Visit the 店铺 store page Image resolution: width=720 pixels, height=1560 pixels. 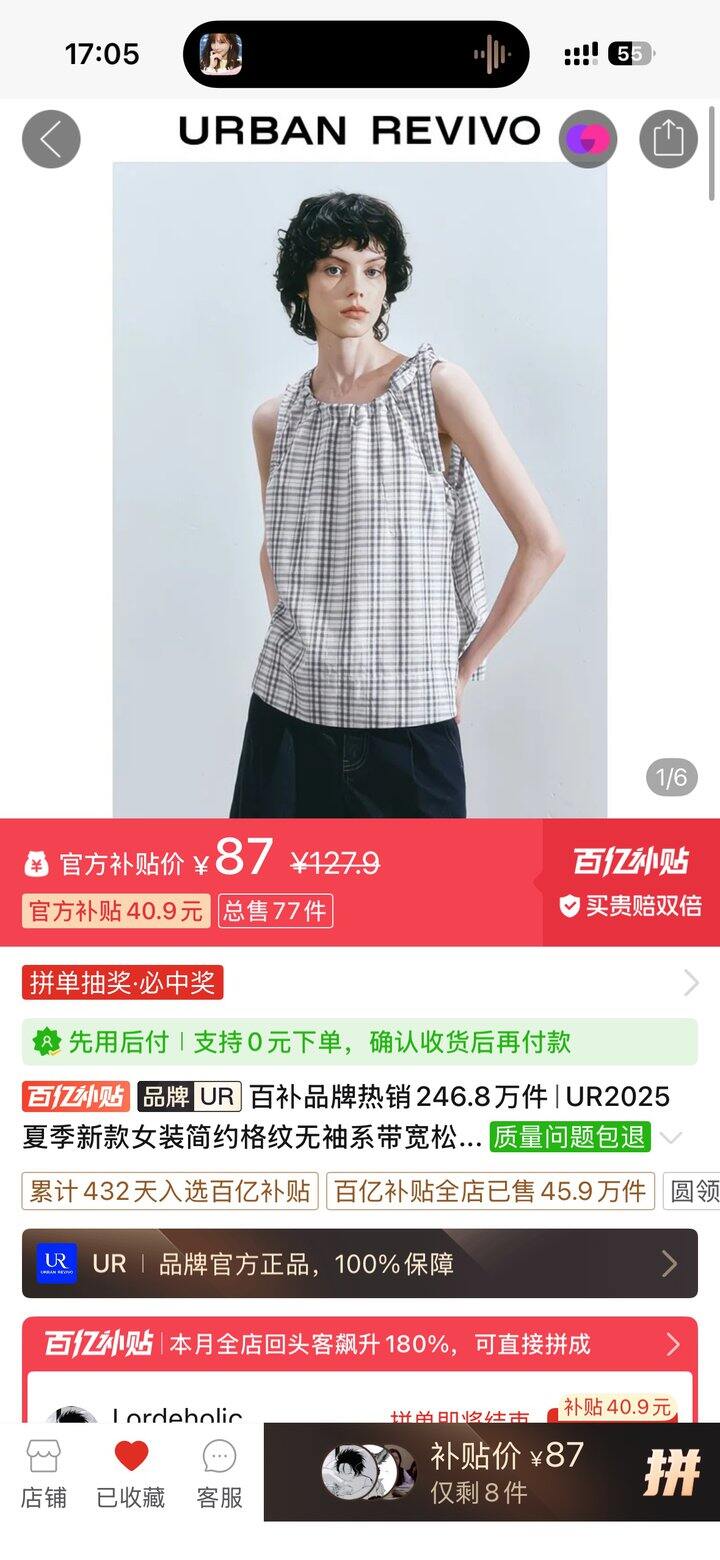point(44,1474)
